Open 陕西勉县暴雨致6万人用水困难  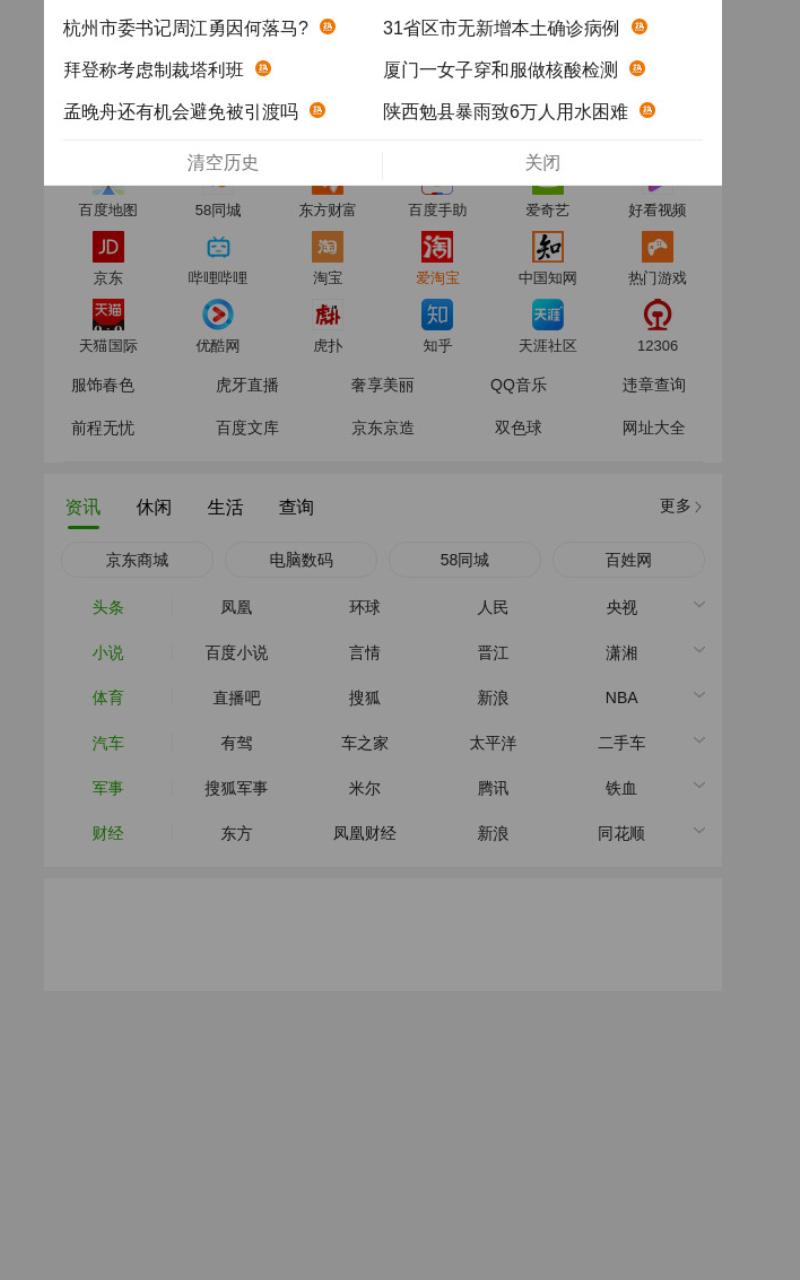[x=505, y=112]
